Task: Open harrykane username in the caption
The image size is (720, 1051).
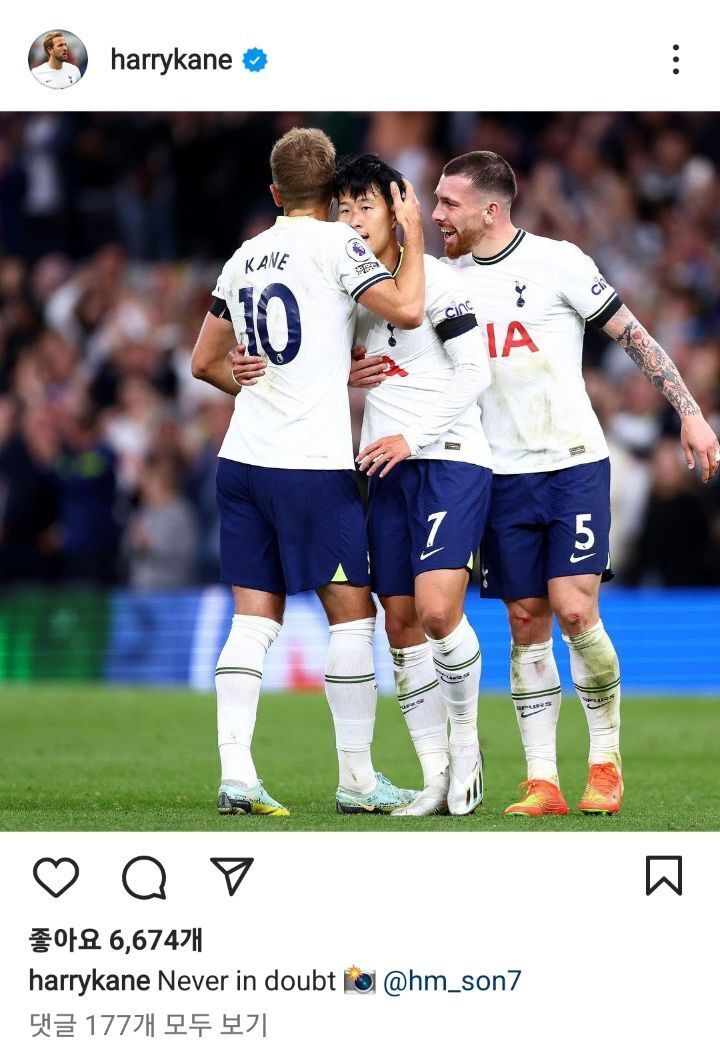Action: (89, 981)
